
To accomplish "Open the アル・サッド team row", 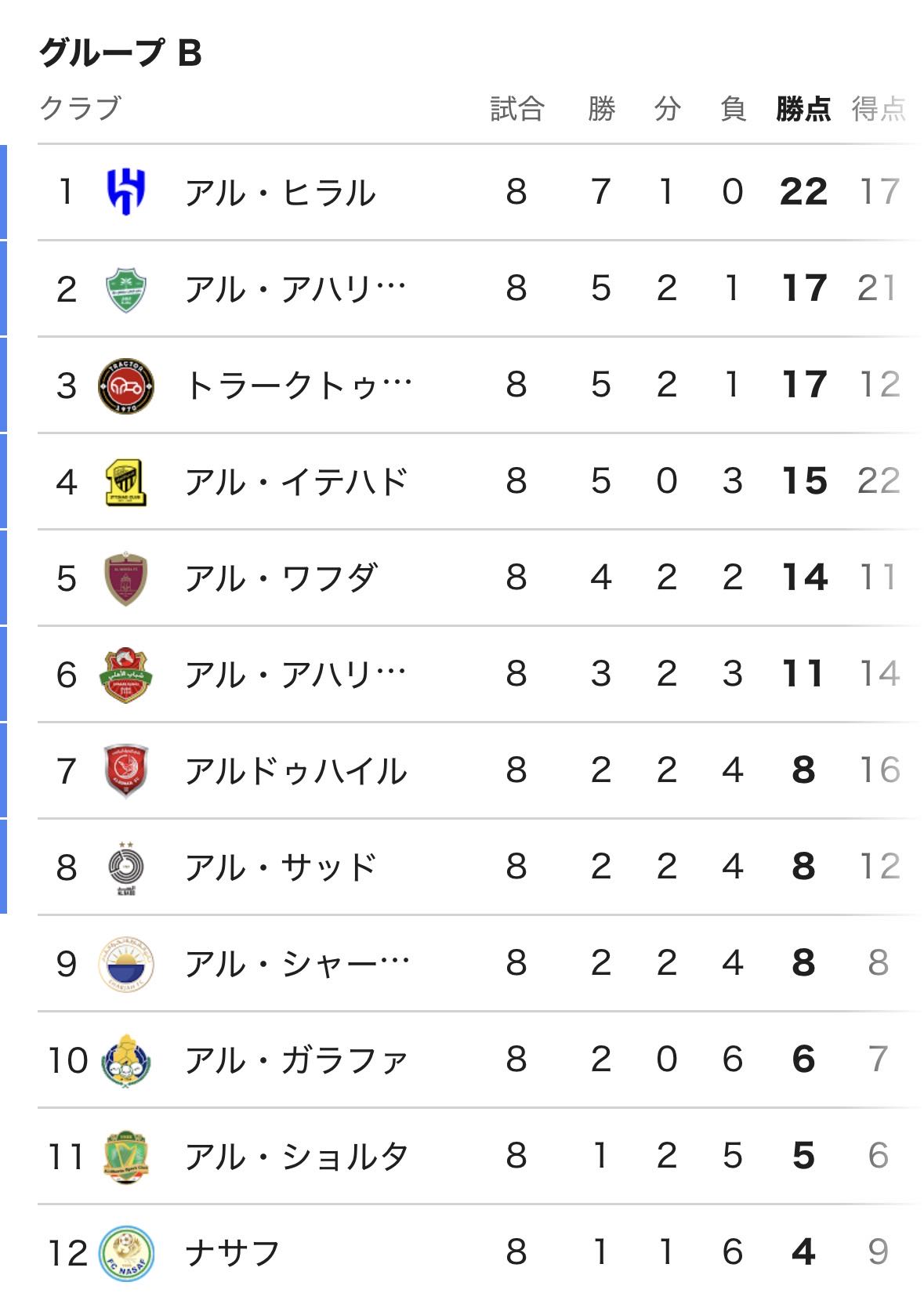I will 476,867.
